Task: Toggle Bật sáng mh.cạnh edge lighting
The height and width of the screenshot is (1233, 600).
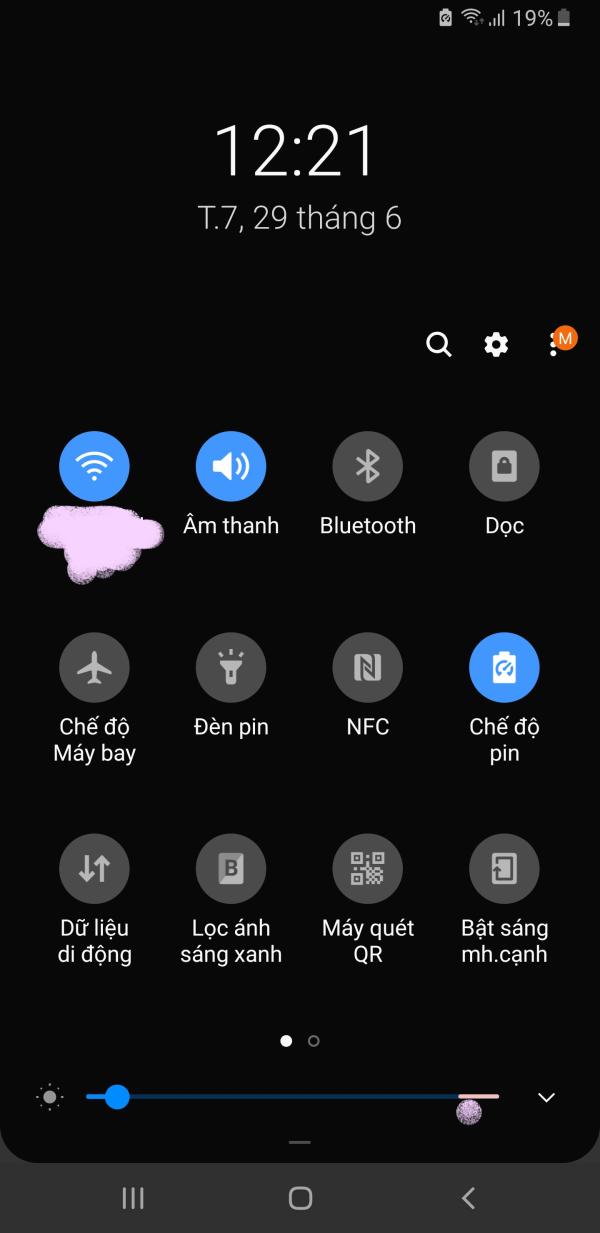Action: pos(504,869)
